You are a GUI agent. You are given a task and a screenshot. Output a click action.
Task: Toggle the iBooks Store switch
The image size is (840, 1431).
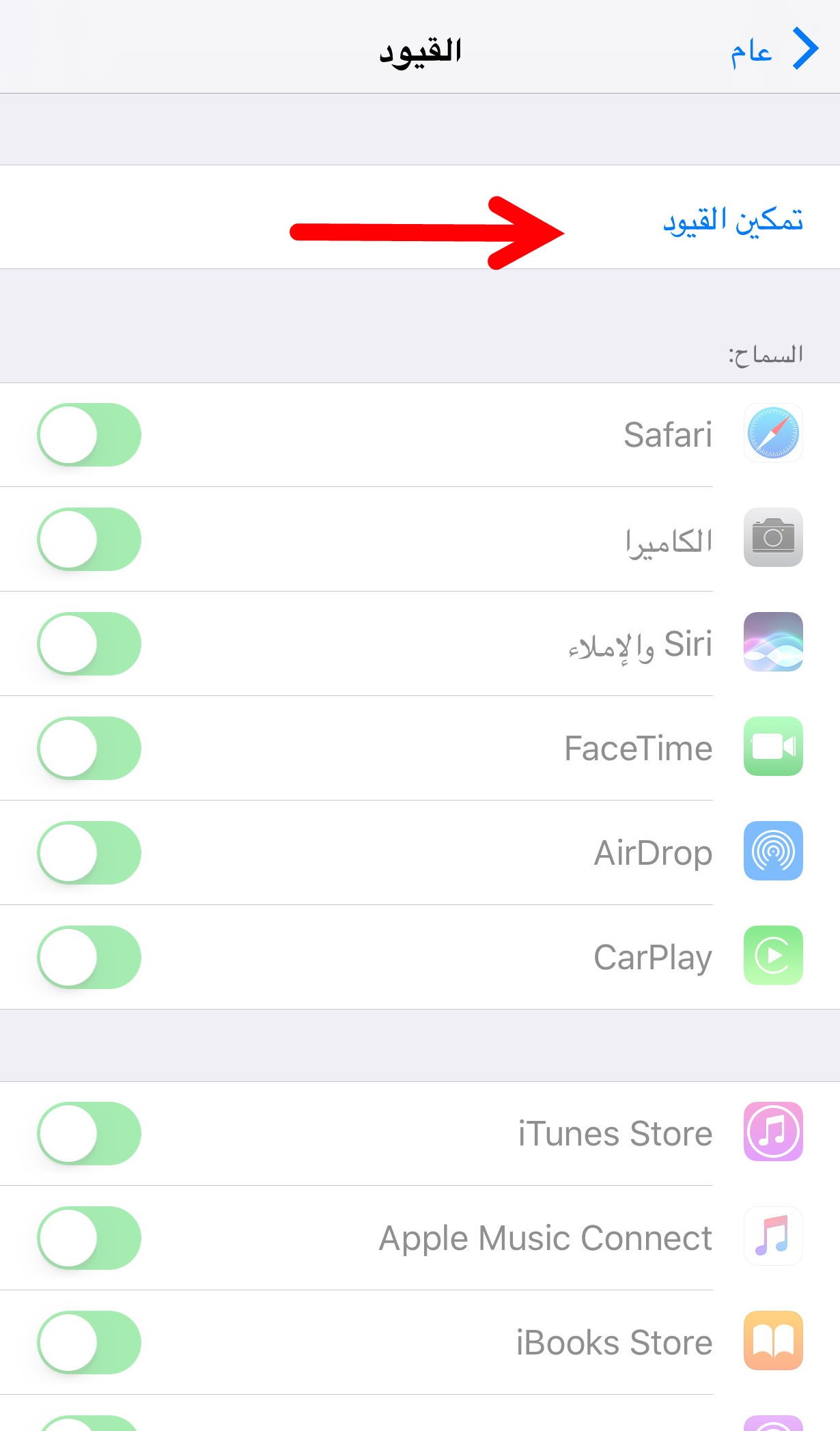click(x=89, y=1343)
